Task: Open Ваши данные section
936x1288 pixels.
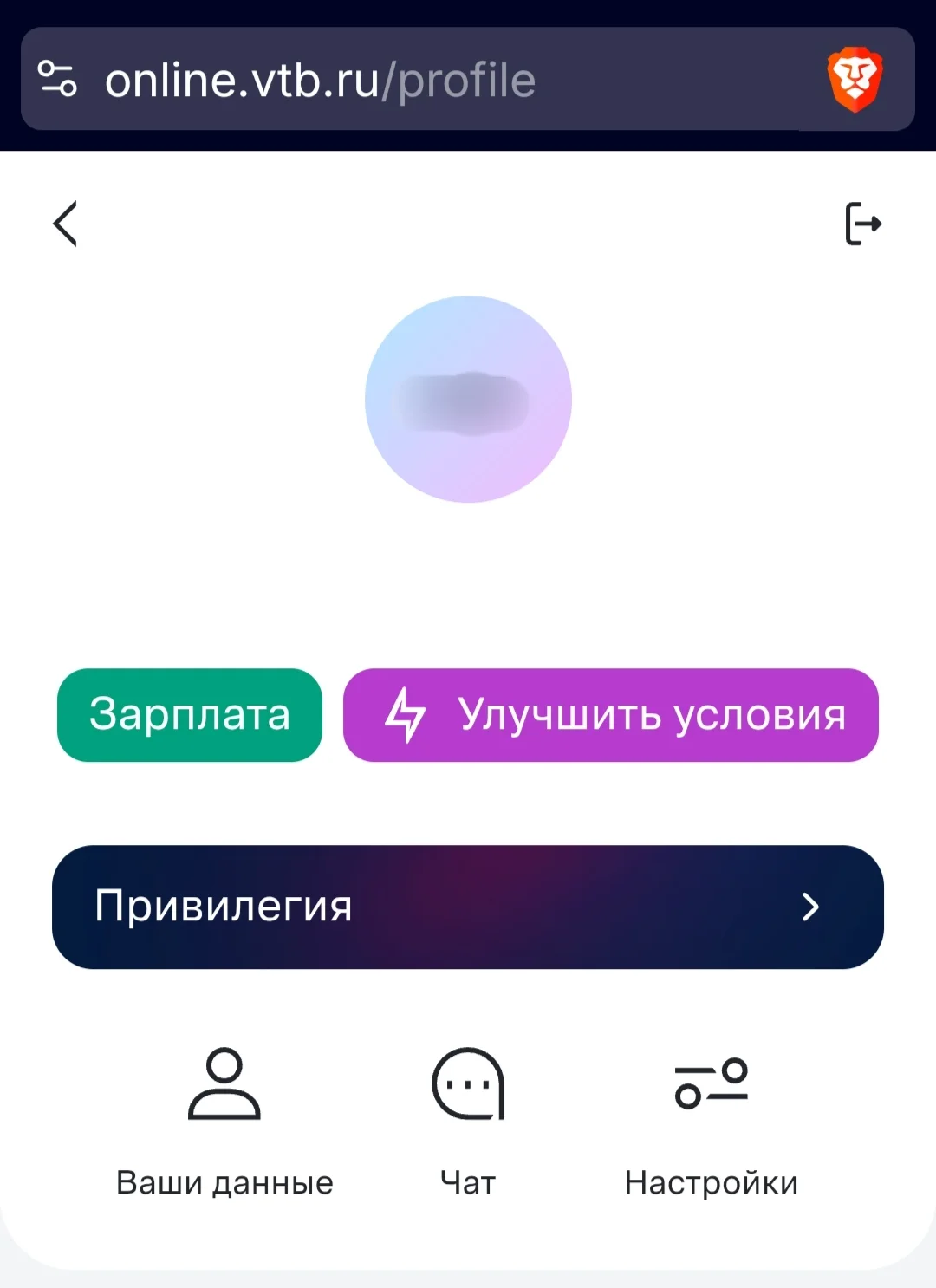Action: pyautogui.click(x=224, y=1122)
